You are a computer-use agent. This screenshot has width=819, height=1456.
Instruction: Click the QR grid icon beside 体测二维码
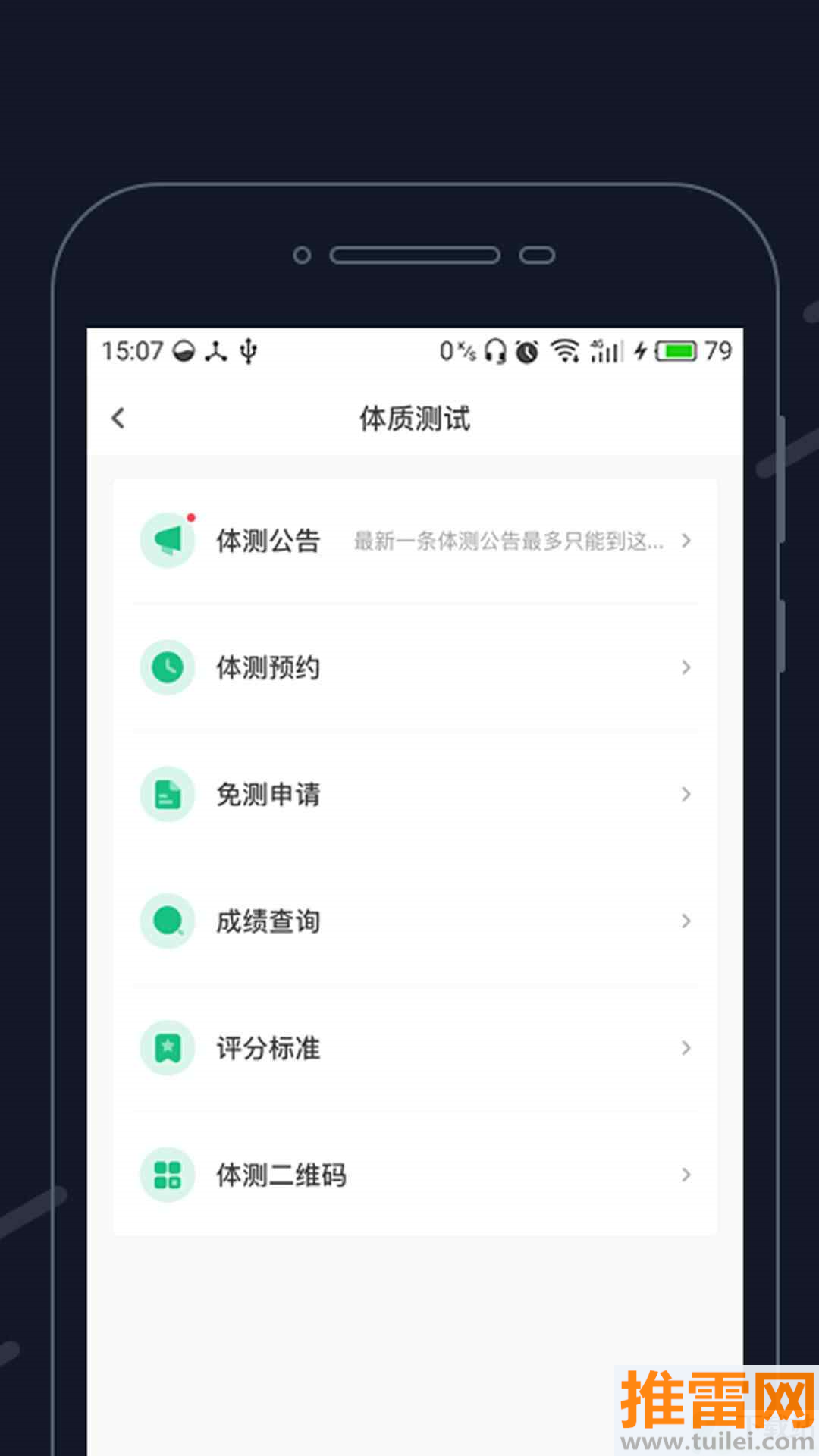(x=168, y=1174)
